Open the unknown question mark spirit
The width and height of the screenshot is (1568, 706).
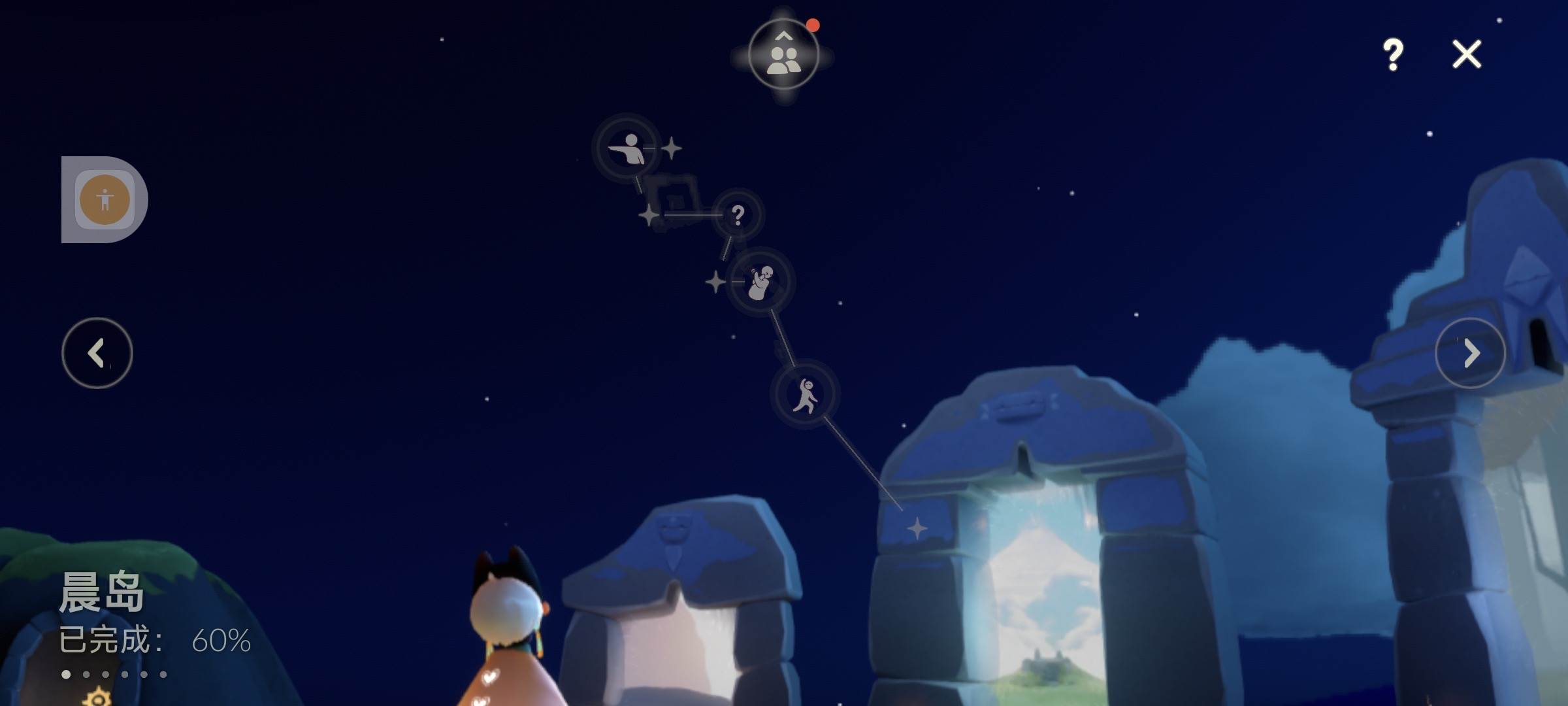(x=738, y=215)
